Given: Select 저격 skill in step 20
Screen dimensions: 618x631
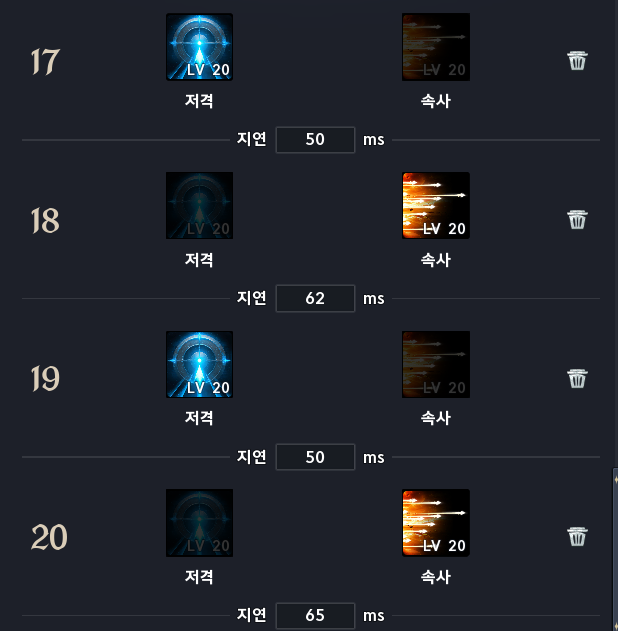Looking at the screenshot, I should pos(199,523).
